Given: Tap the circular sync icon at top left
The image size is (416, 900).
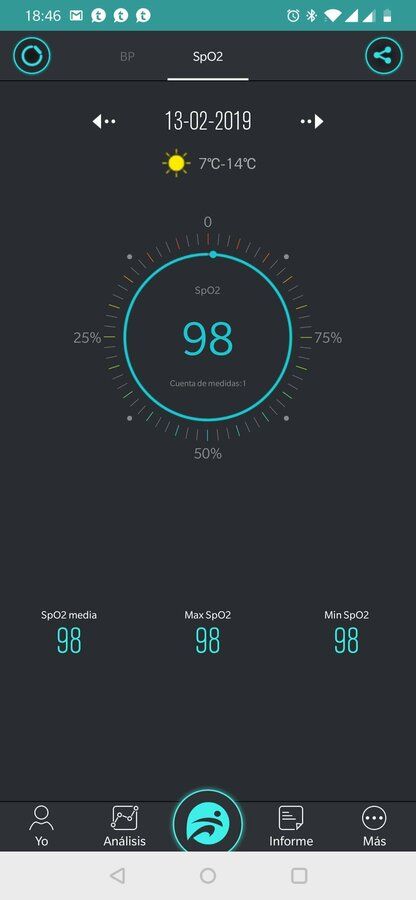Looking at the screenshot, I should [32, 56].
